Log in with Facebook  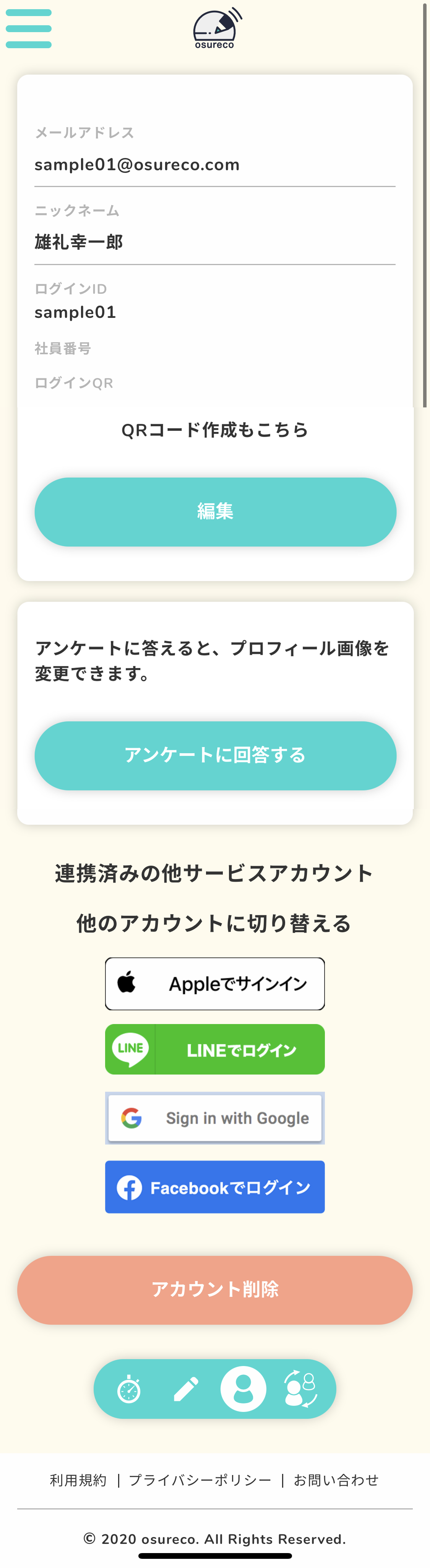click(215, 1187)
